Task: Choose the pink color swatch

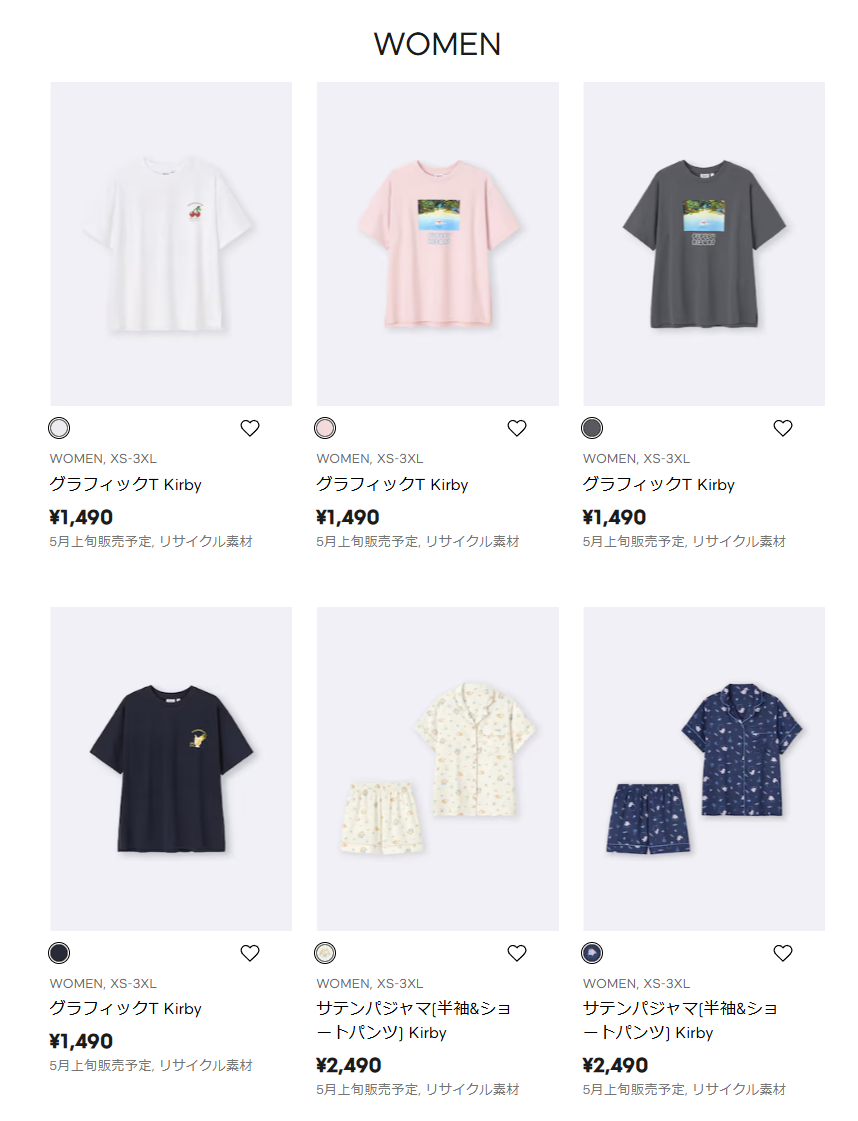Action: tap(325, 428)
